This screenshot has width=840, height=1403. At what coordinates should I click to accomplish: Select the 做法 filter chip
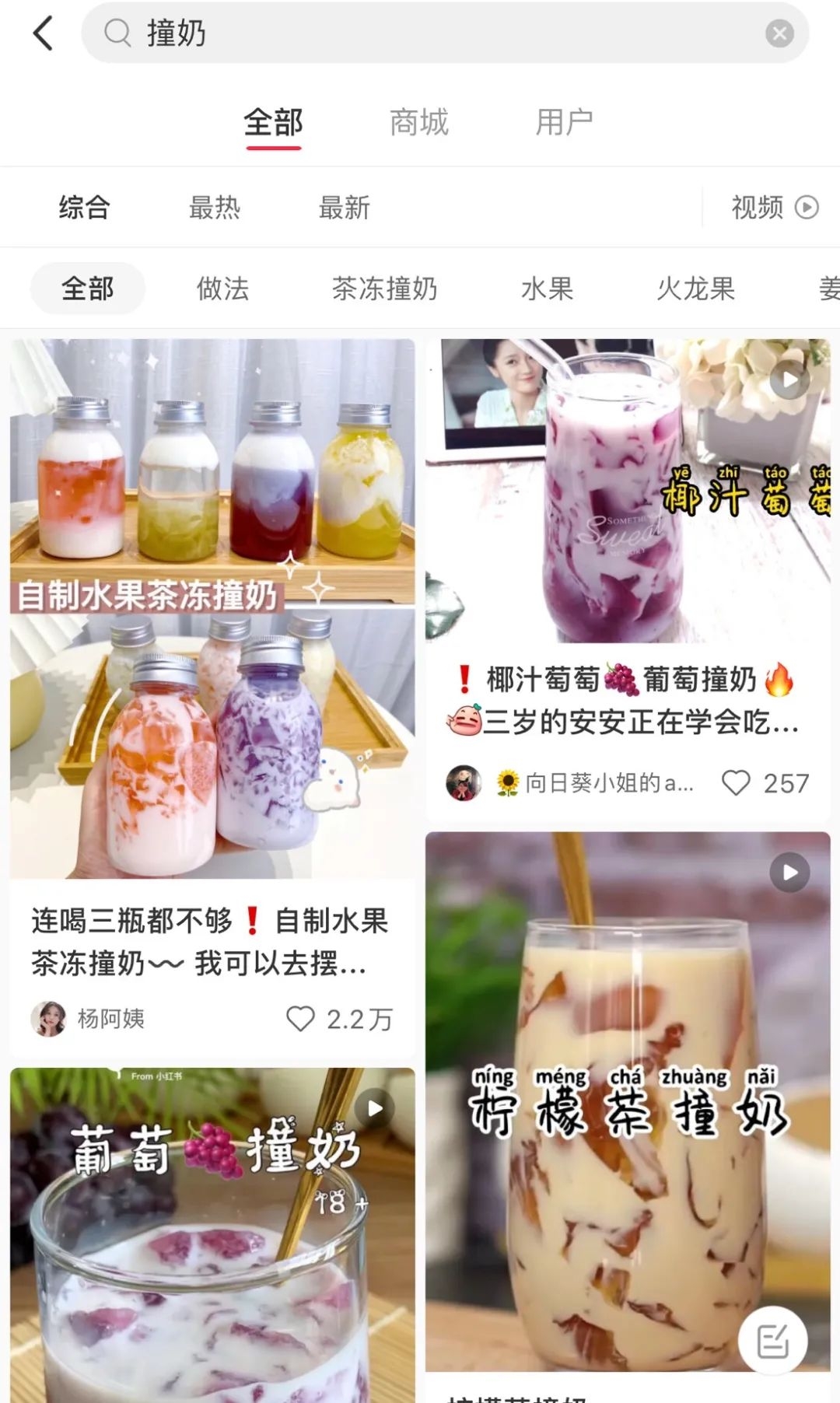click(x=222, y=289)
